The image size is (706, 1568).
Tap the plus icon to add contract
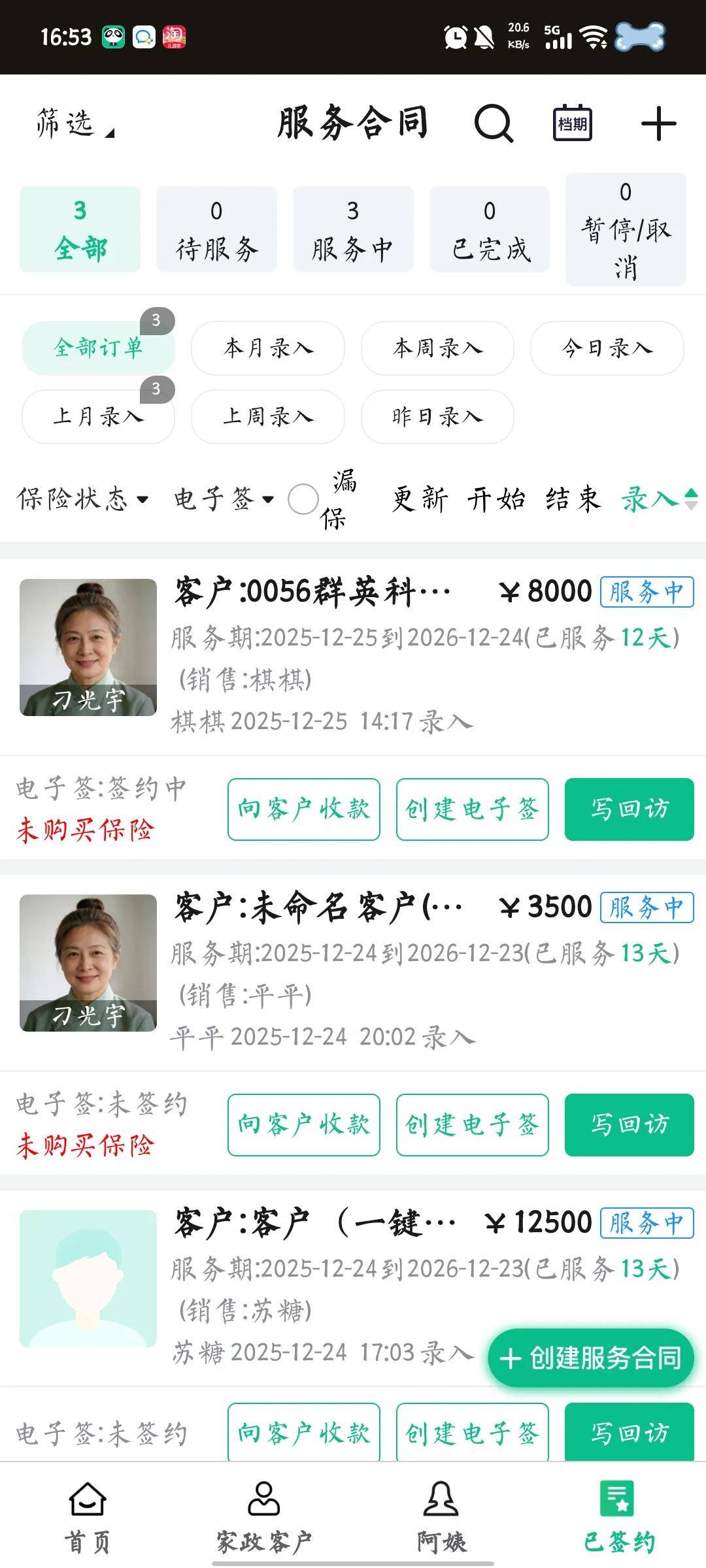click(658, 123)
